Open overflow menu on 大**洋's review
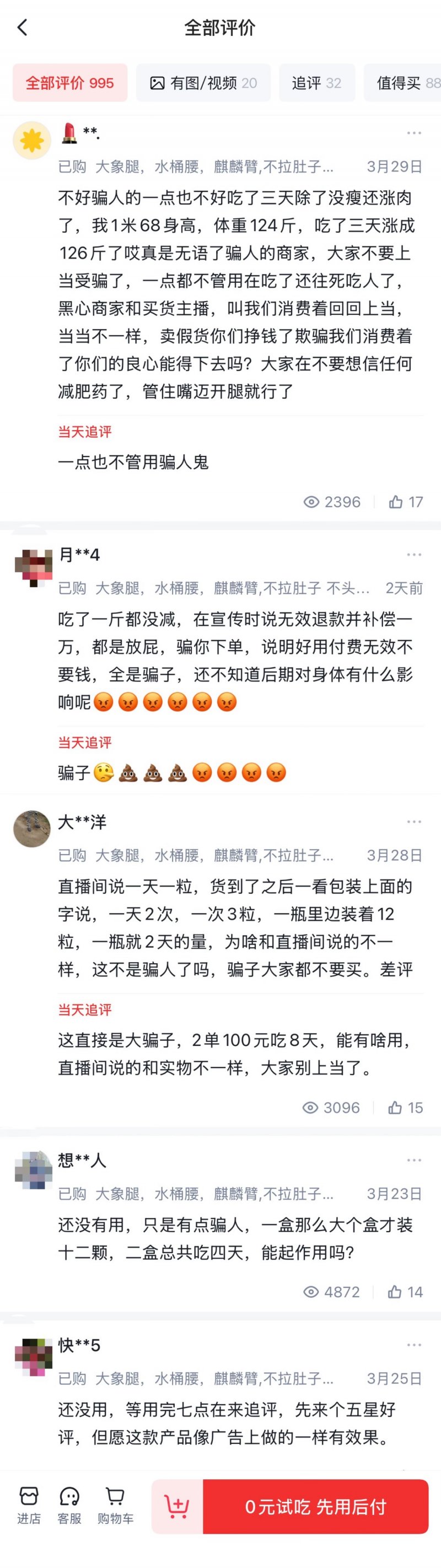441x1568 pixels. point(413,821)
